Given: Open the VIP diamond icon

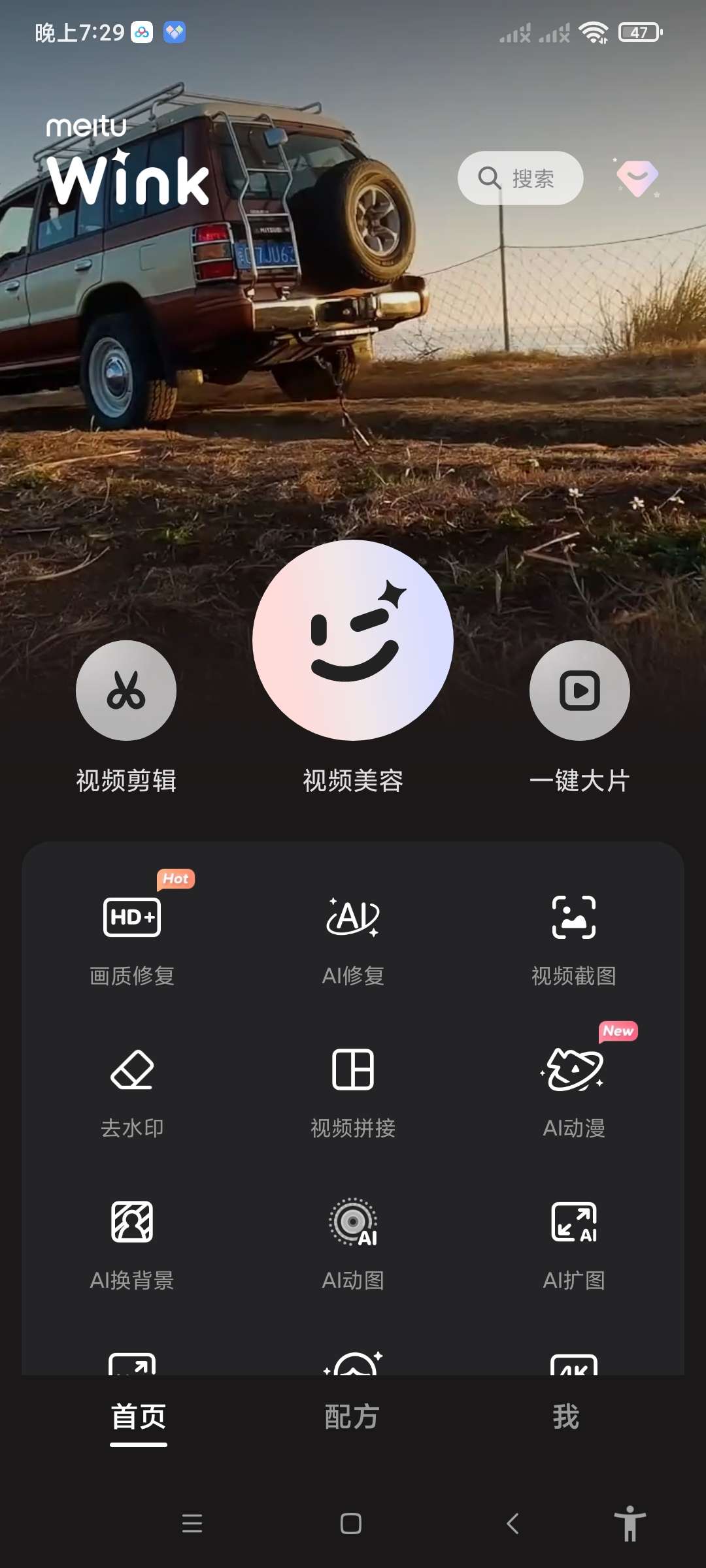Looking at the screenshot, I should click(637, 178).
